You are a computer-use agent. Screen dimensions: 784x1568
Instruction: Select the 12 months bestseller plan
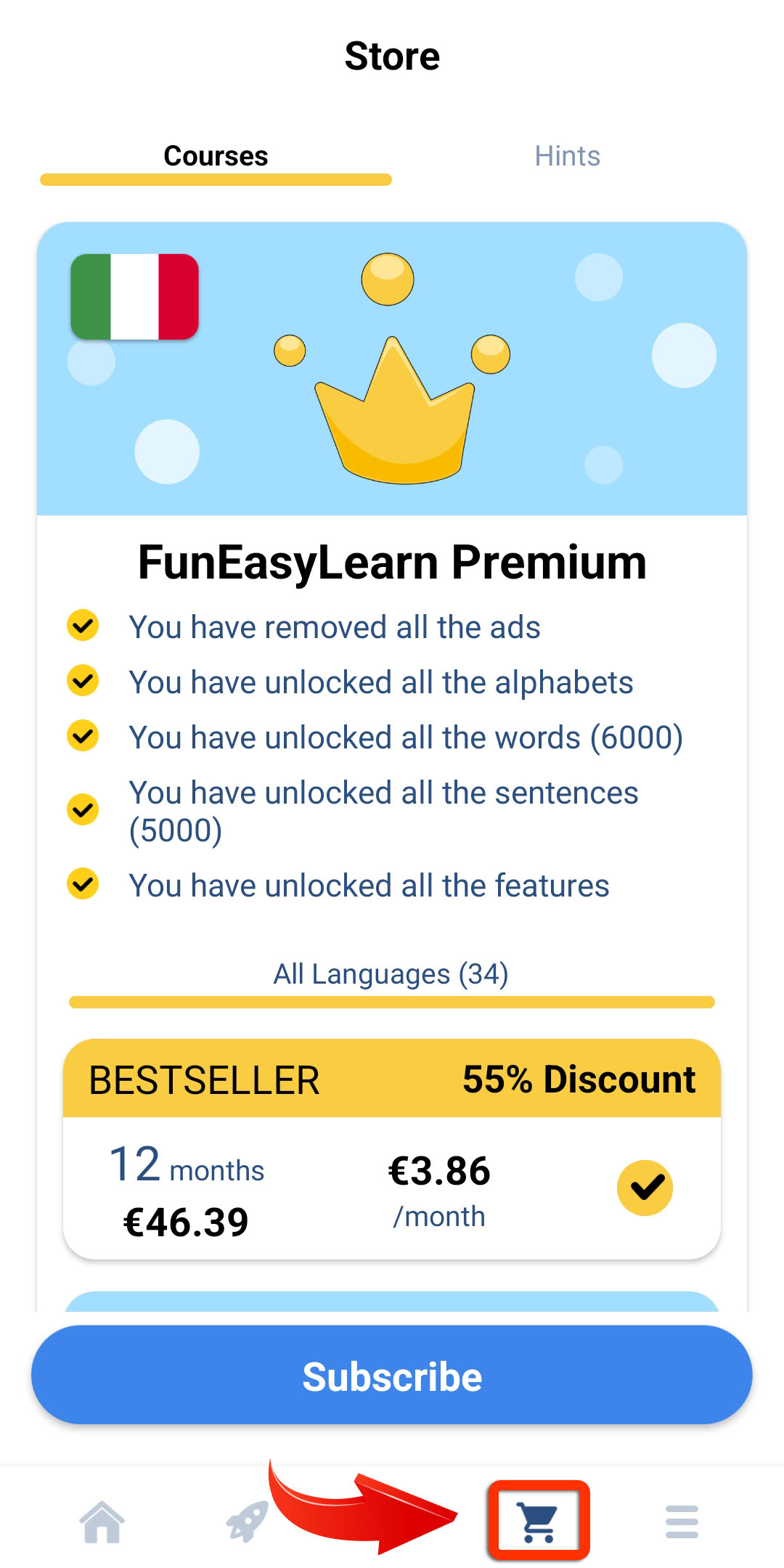point(392,1187)
